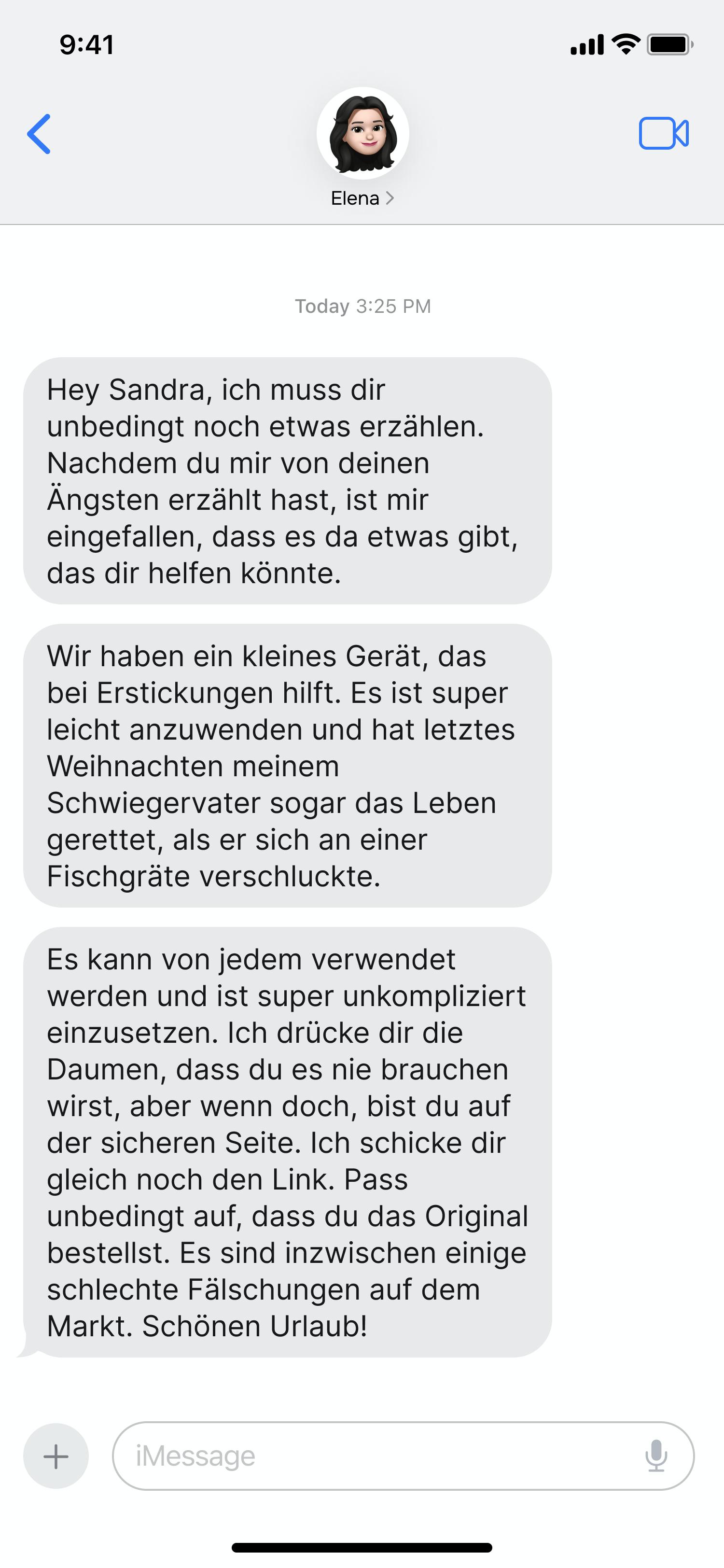Go back to the messages list
The height and width of the screenshot is (1568, 724).
click(x=39, y=134)
